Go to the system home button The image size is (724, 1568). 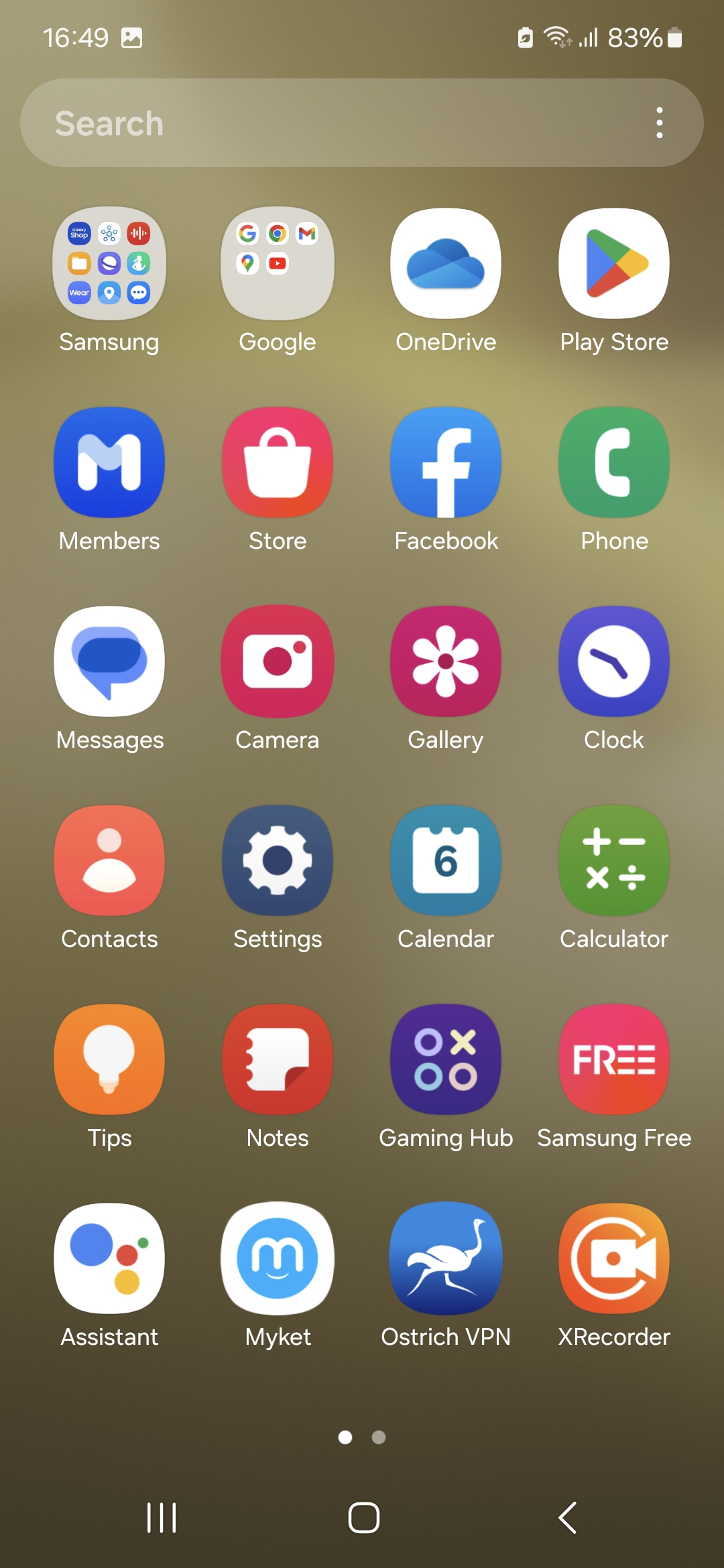click(x=363, y=1518)
